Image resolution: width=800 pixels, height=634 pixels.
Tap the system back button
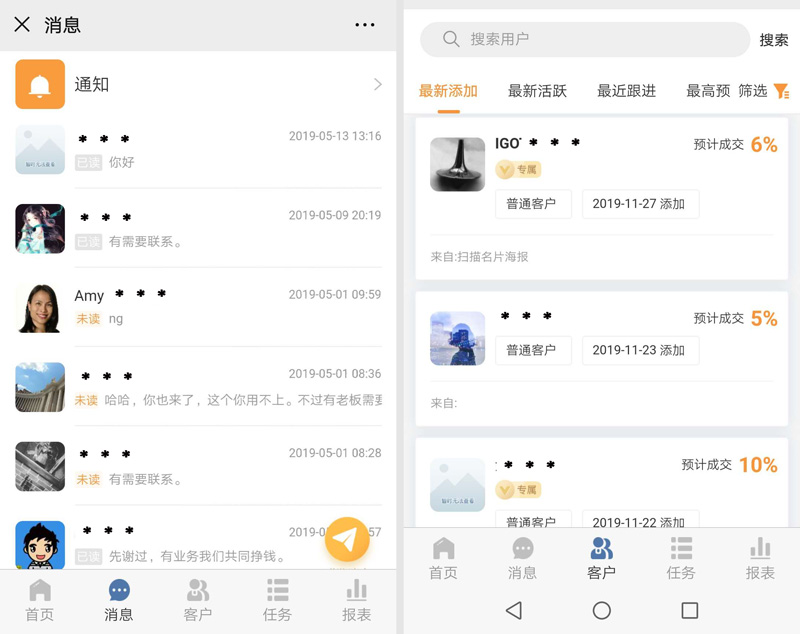[x=514, y=610]
